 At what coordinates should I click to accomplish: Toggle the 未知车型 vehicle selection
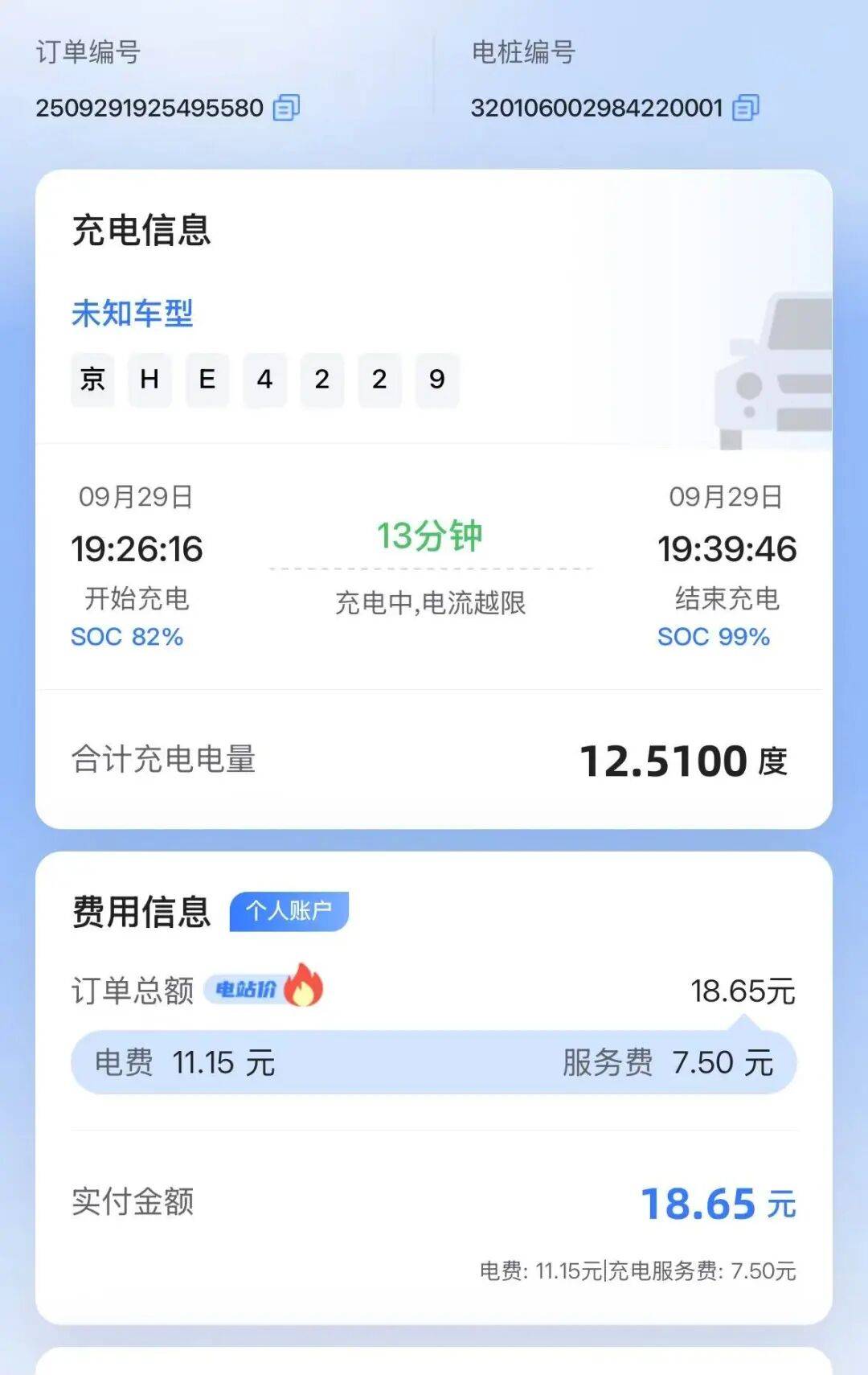click(131, 315)
